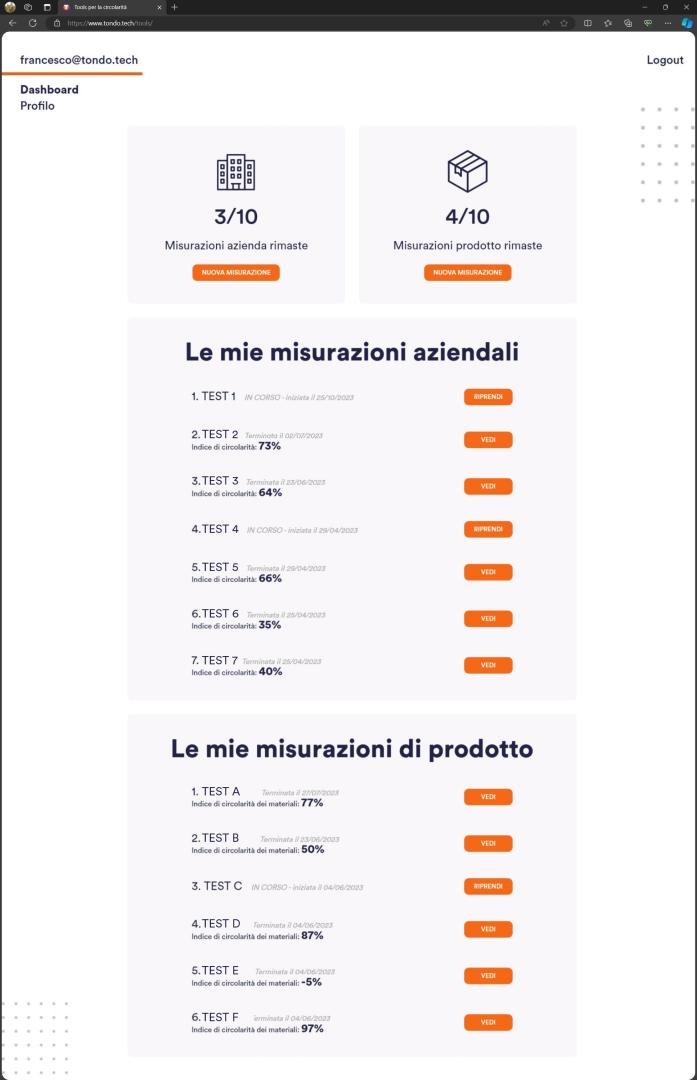Reload the page in the browser
Image resolution: width=697 pixels, height=1080 pixels.
(32, 22)
